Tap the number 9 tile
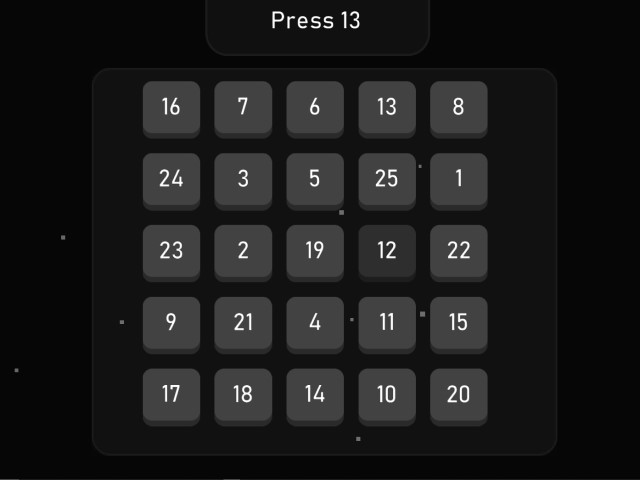The image size is (640, 480). pyautogui.click(x=171, y=323)
